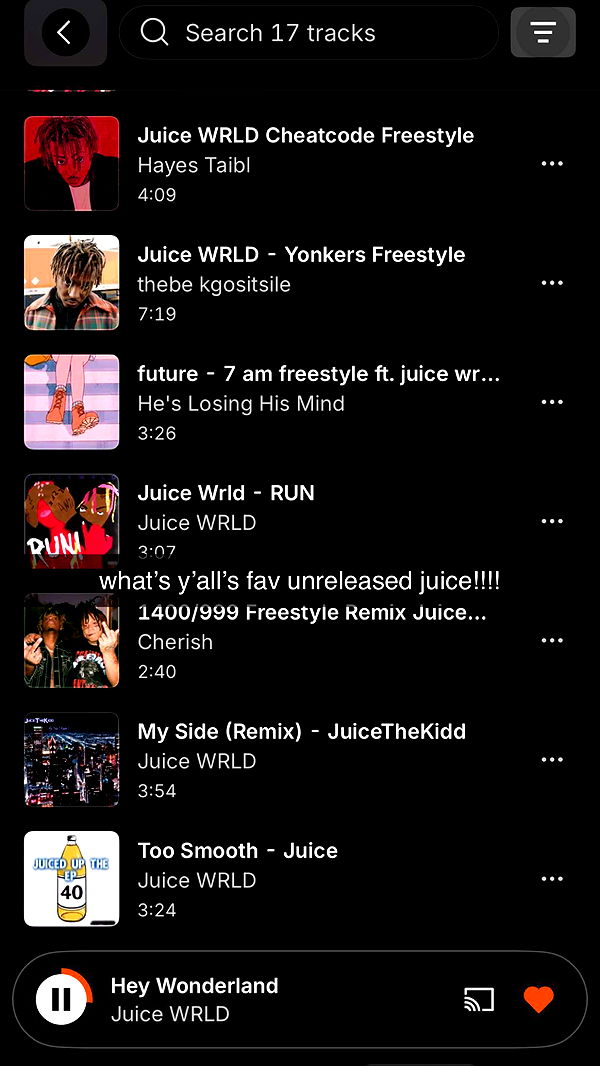
Task: Search within the 17 tracks
Action: tap(308, 33)
